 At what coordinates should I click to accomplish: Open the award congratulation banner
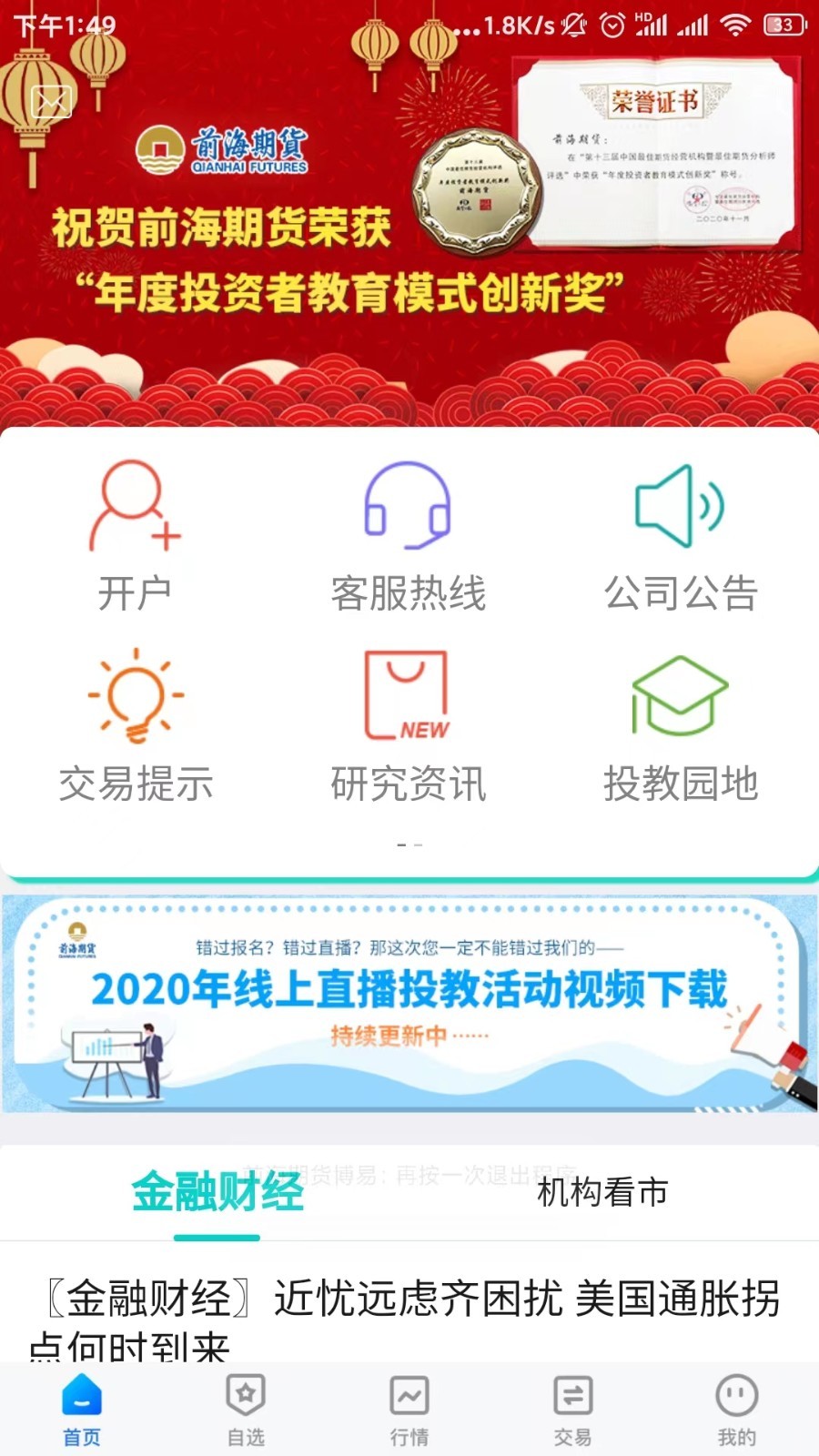tap(409, 214)
